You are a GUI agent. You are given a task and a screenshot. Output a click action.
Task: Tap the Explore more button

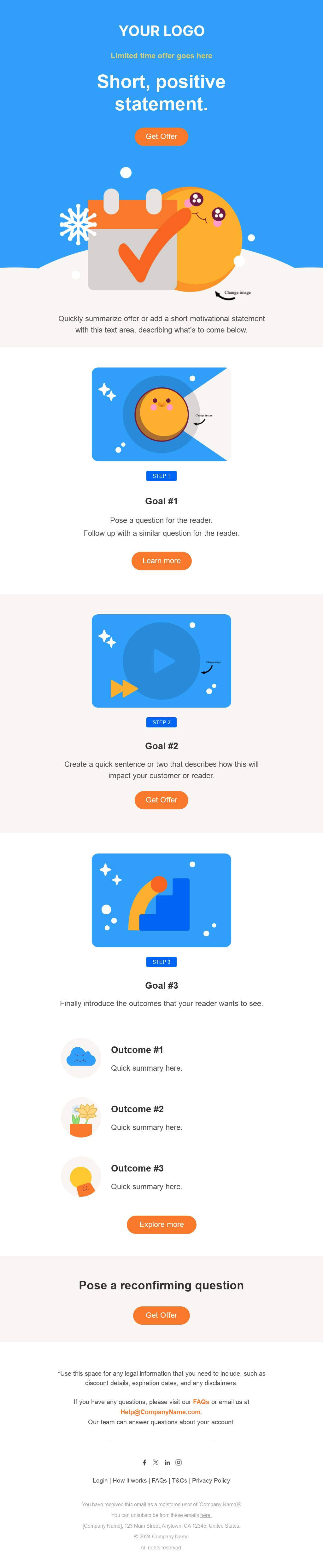pyautogui.click(x=161, y=1225)
